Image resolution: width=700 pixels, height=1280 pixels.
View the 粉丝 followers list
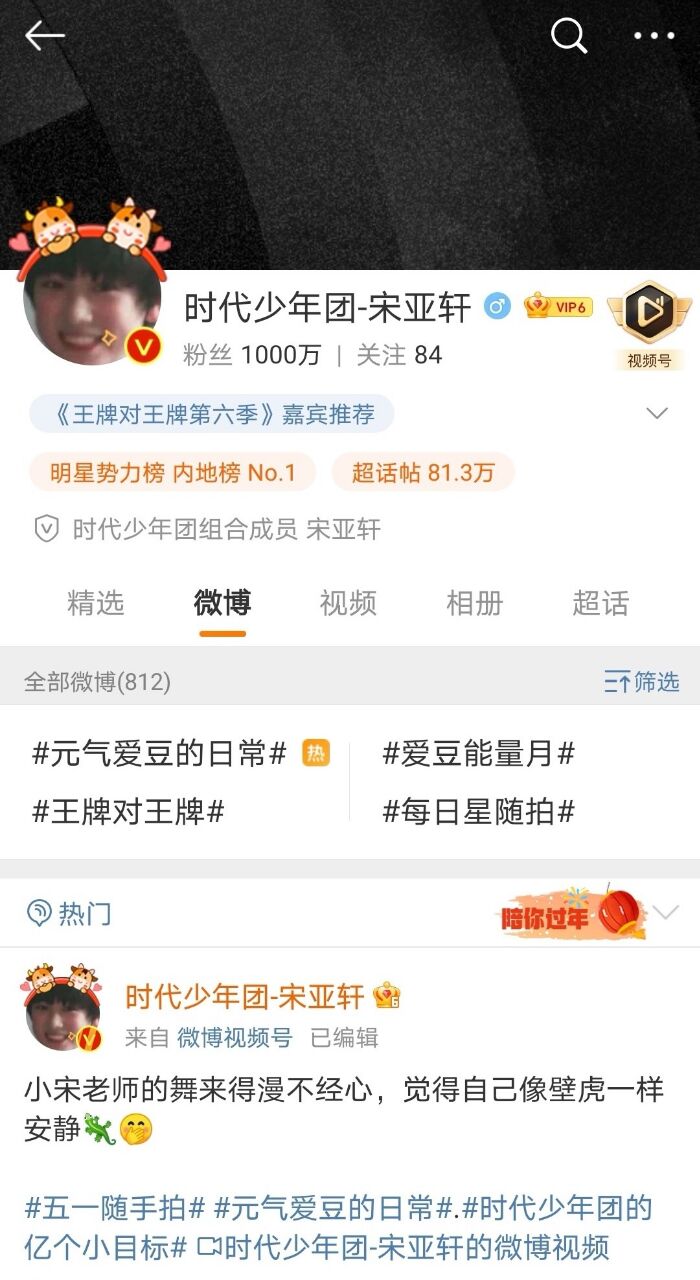click(x=252, y=355)
